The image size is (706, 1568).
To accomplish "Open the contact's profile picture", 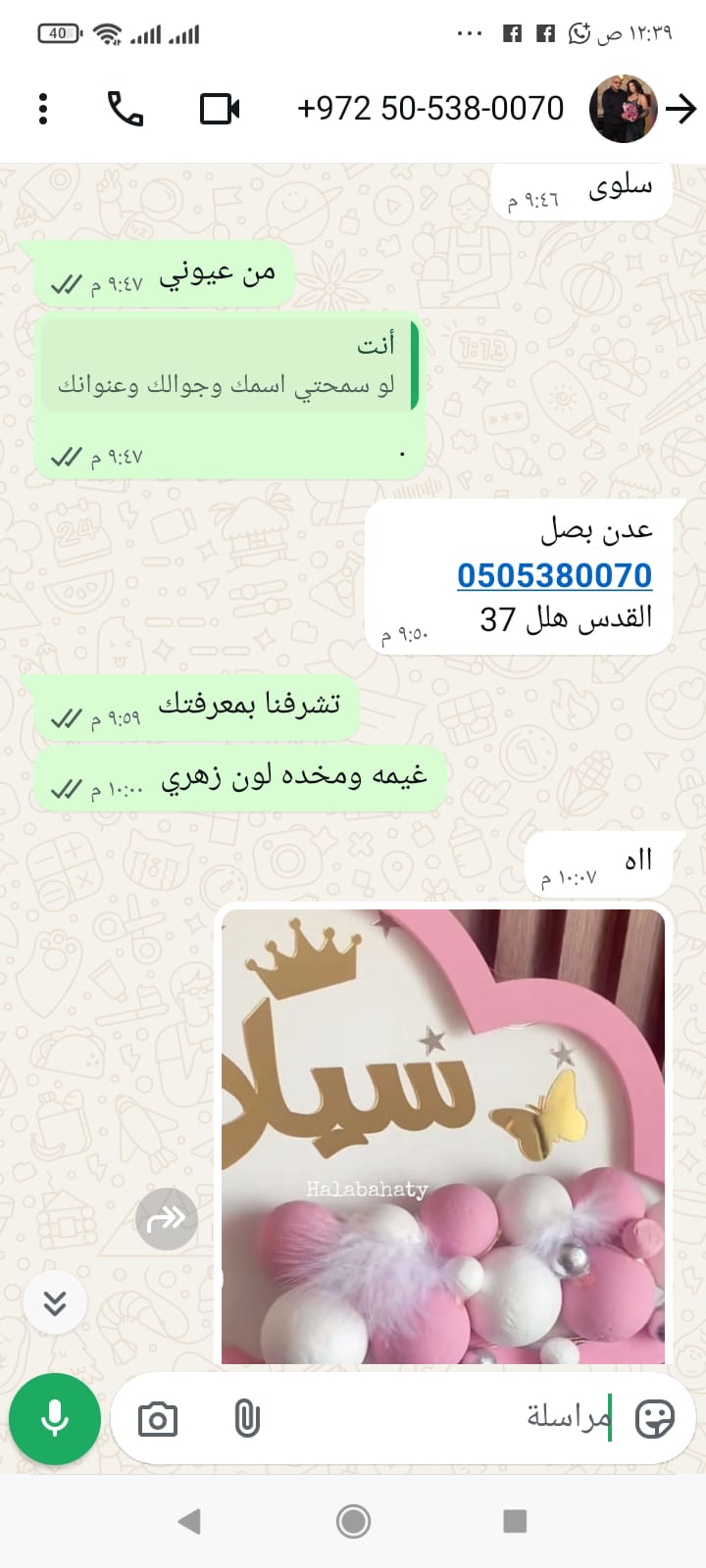I will tap(623, 109).
